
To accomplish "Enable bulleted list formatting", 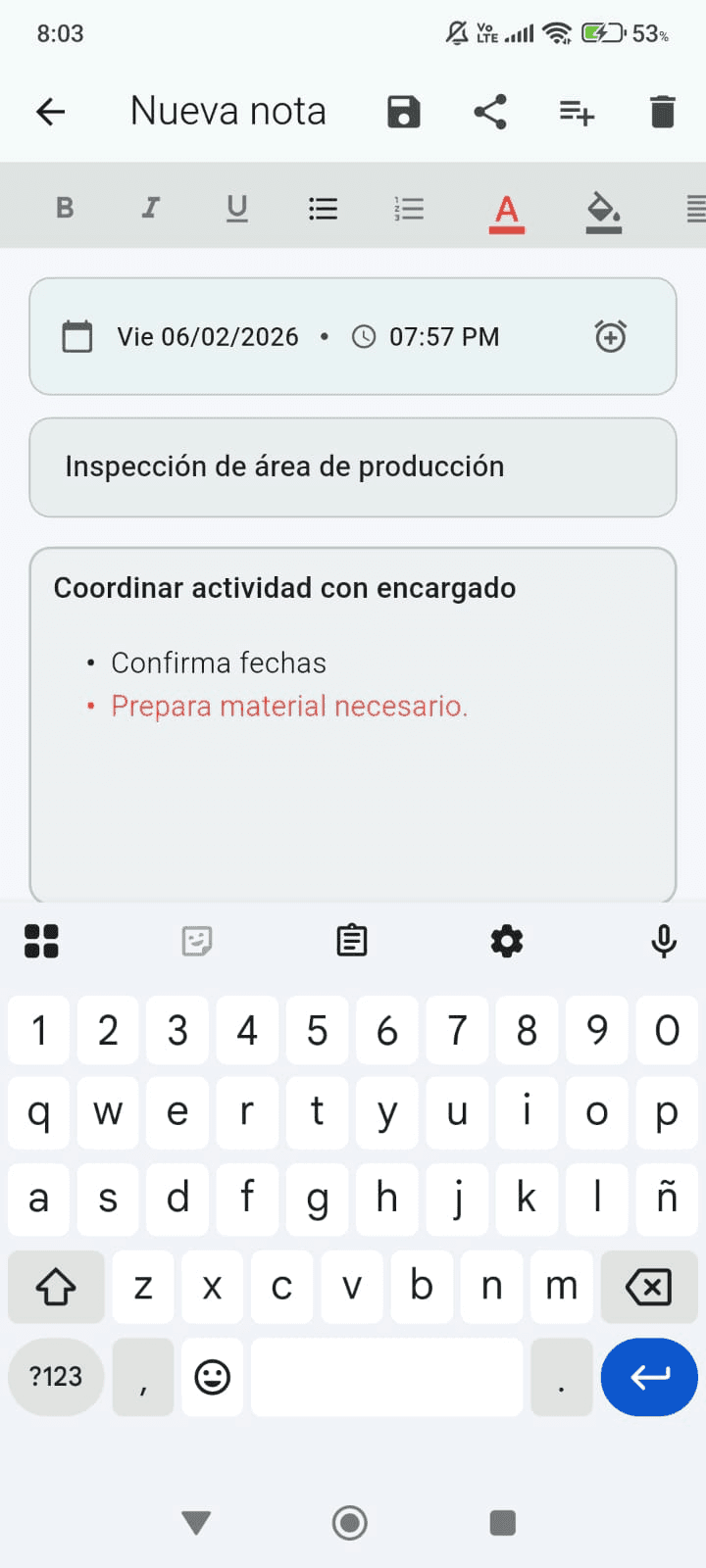I will coord(323,207).
